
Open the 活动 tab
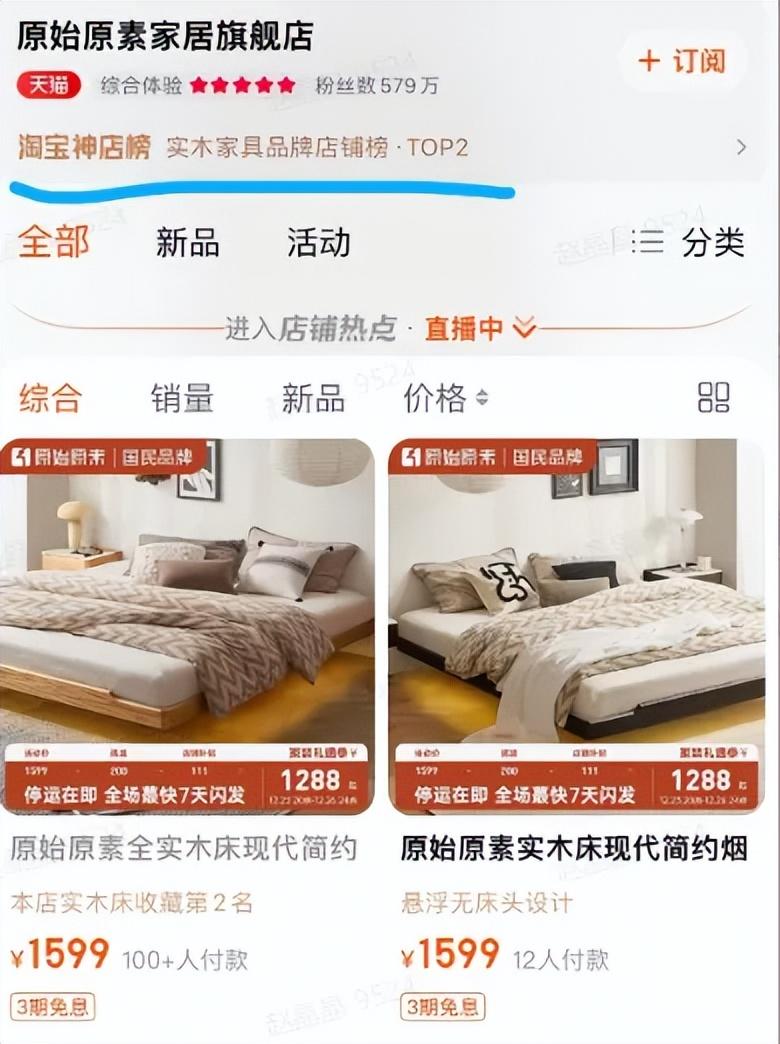pyautogui.click(x=319, y=243)
